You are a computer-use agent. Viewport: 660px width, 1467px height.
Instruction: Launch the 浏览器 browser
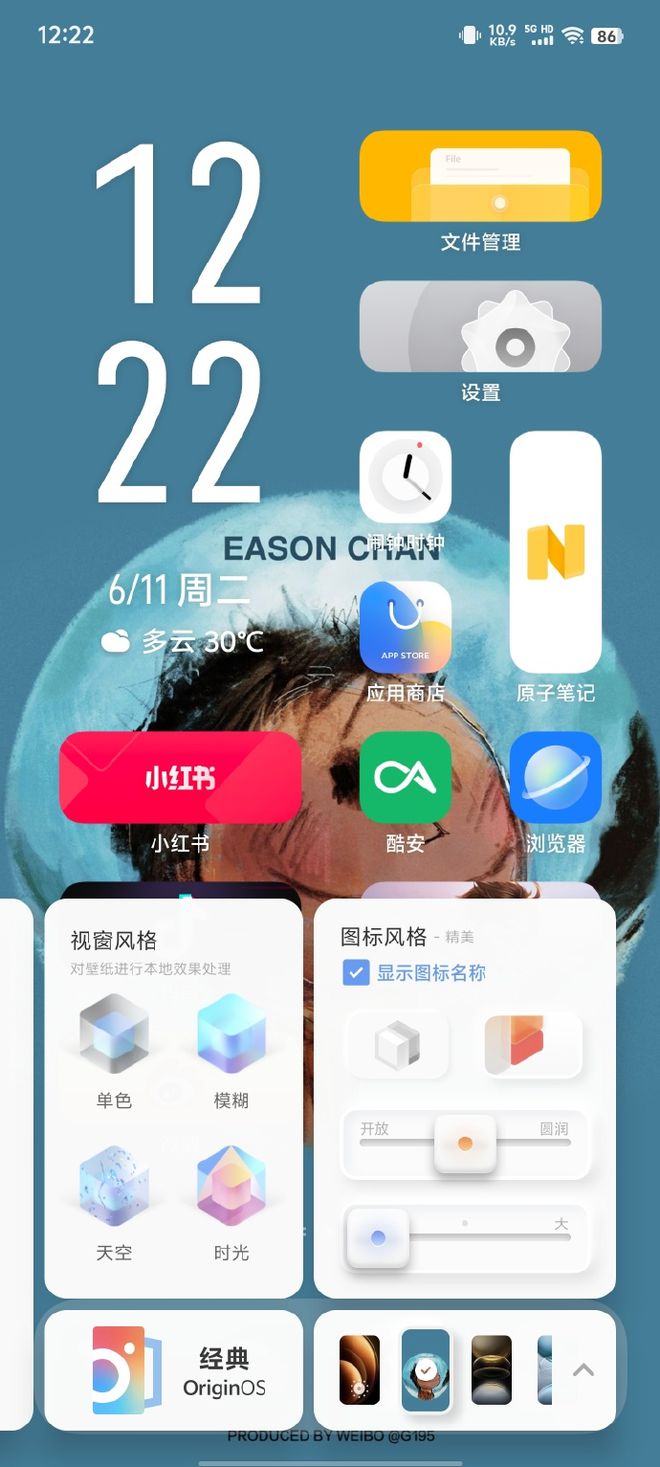pyautogui.click(x=555, y=777)
